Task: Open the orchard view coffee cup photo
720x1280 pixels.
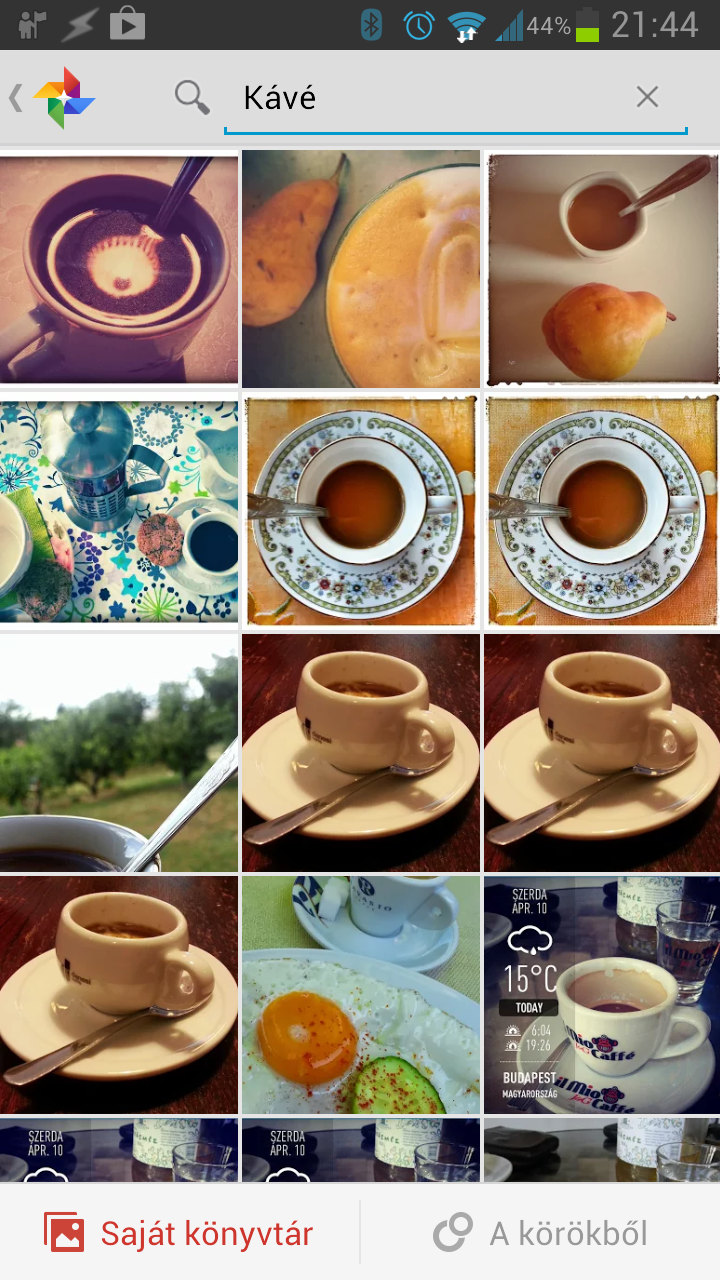Action: [119, 753]
